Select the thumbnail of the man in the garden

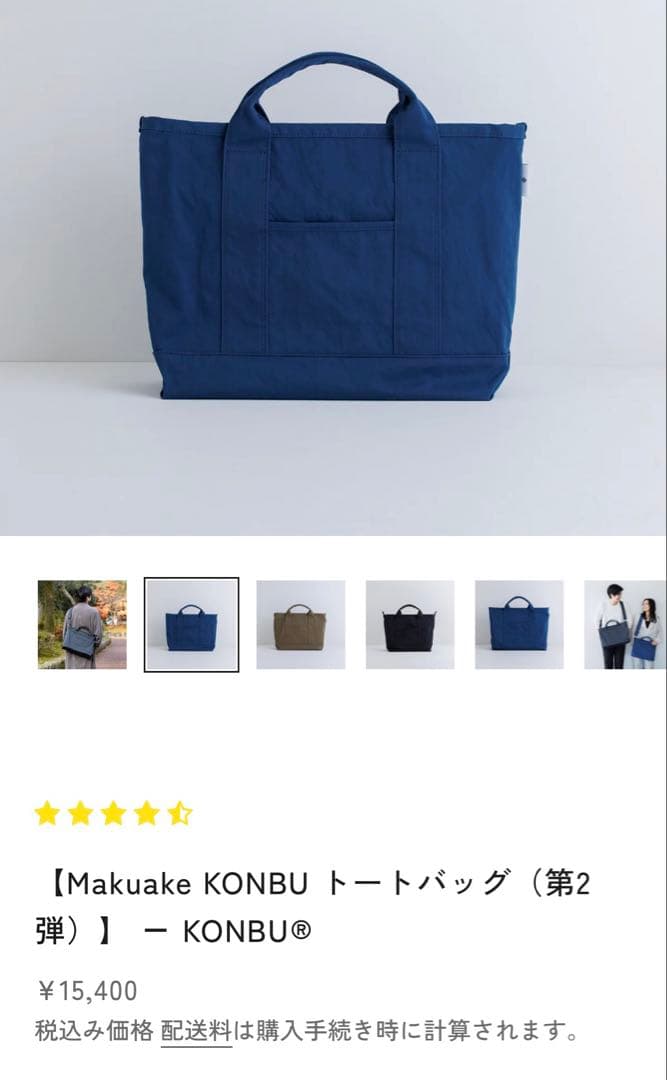pos(82,625)
